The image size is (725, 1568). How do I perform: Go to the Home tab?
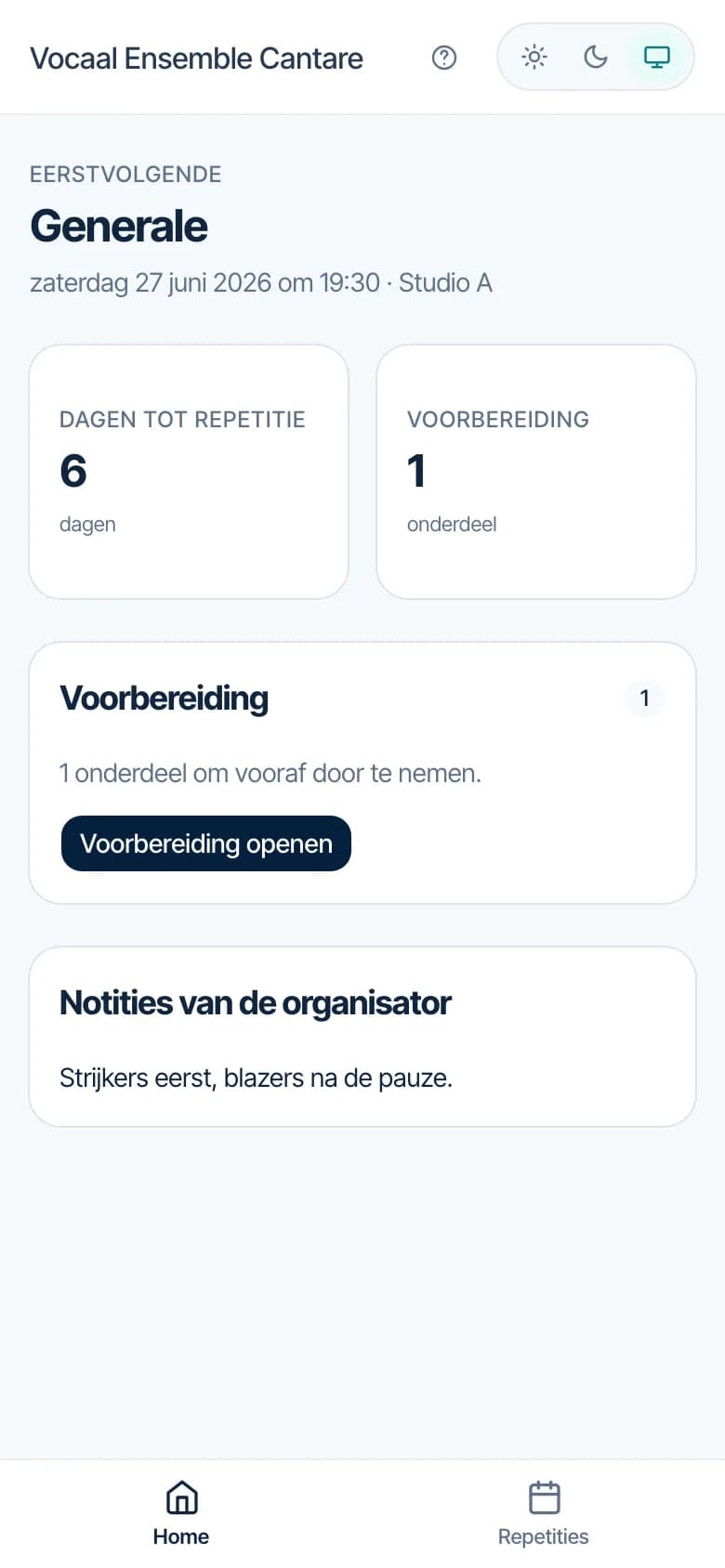tap(181, 1513)
